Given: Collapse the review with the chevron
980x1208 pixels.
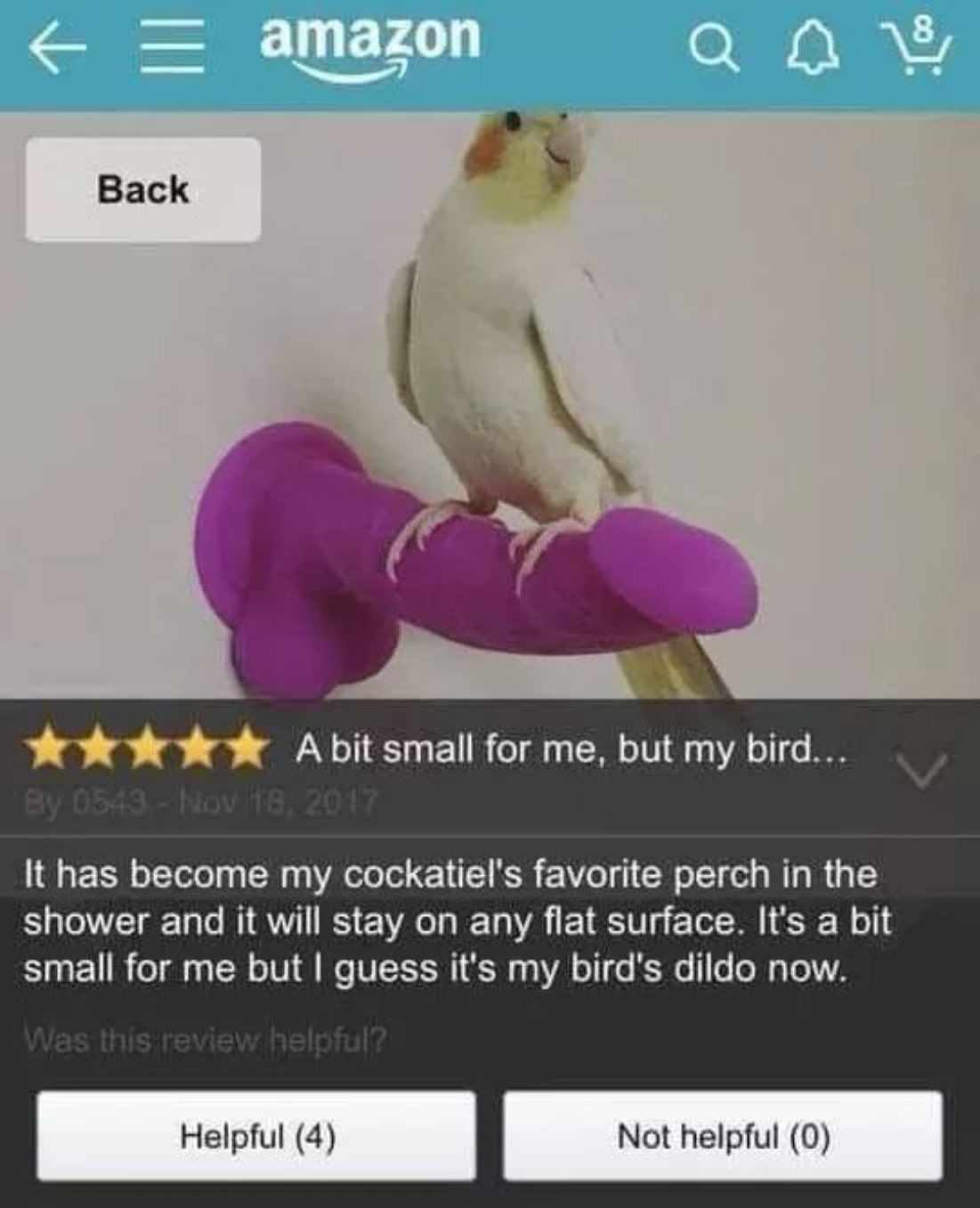Looking at the screenshot, I should point(923,767).
